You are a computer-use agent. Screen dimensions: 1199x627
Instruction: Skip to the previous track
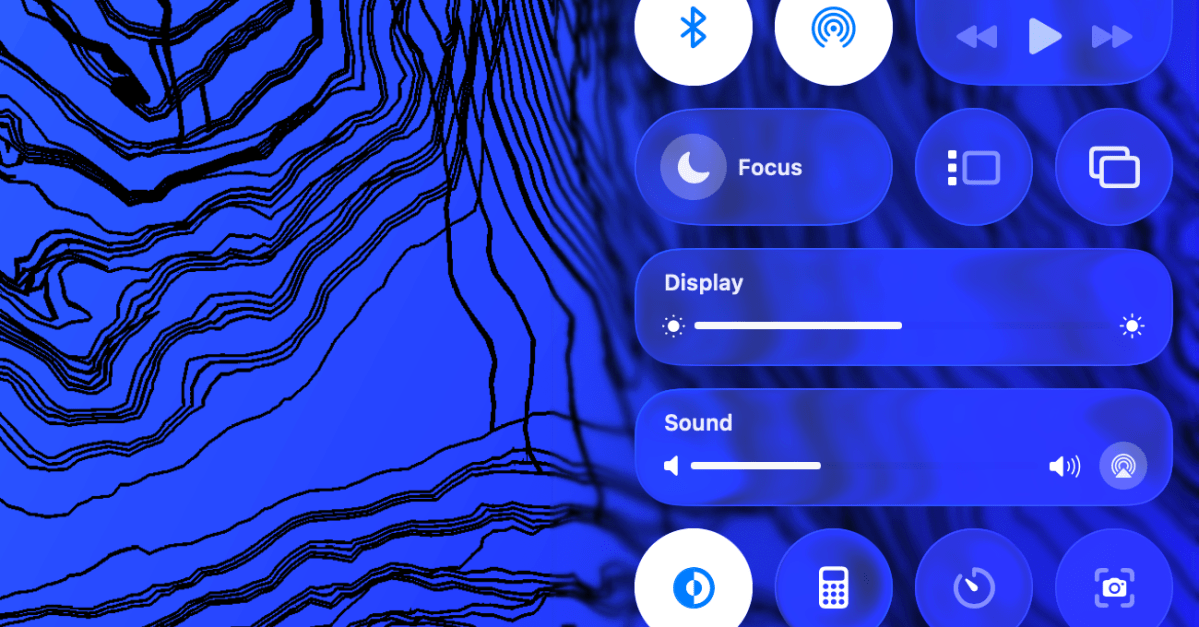tap(976, 38)
